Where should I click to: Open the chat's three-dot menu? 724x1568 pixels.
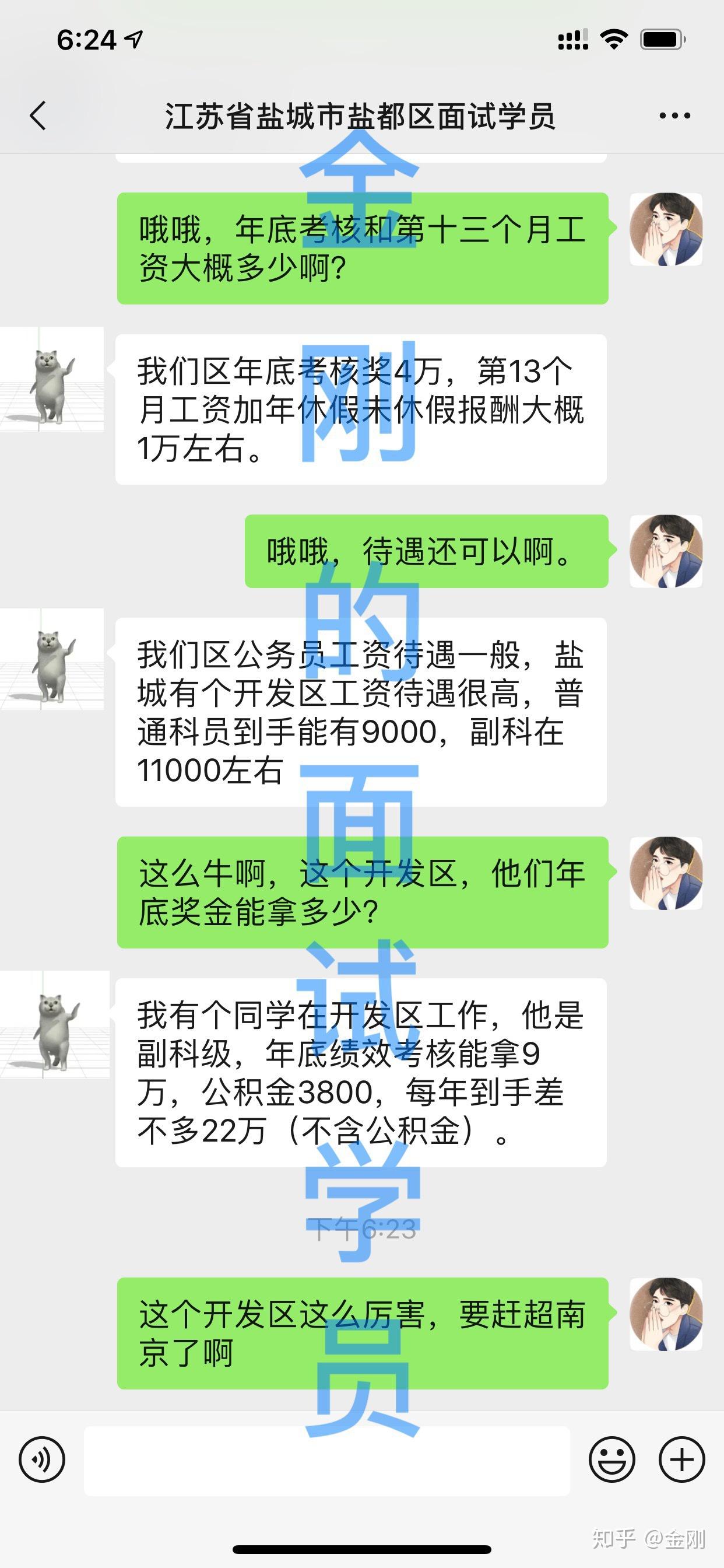[674, 115]
